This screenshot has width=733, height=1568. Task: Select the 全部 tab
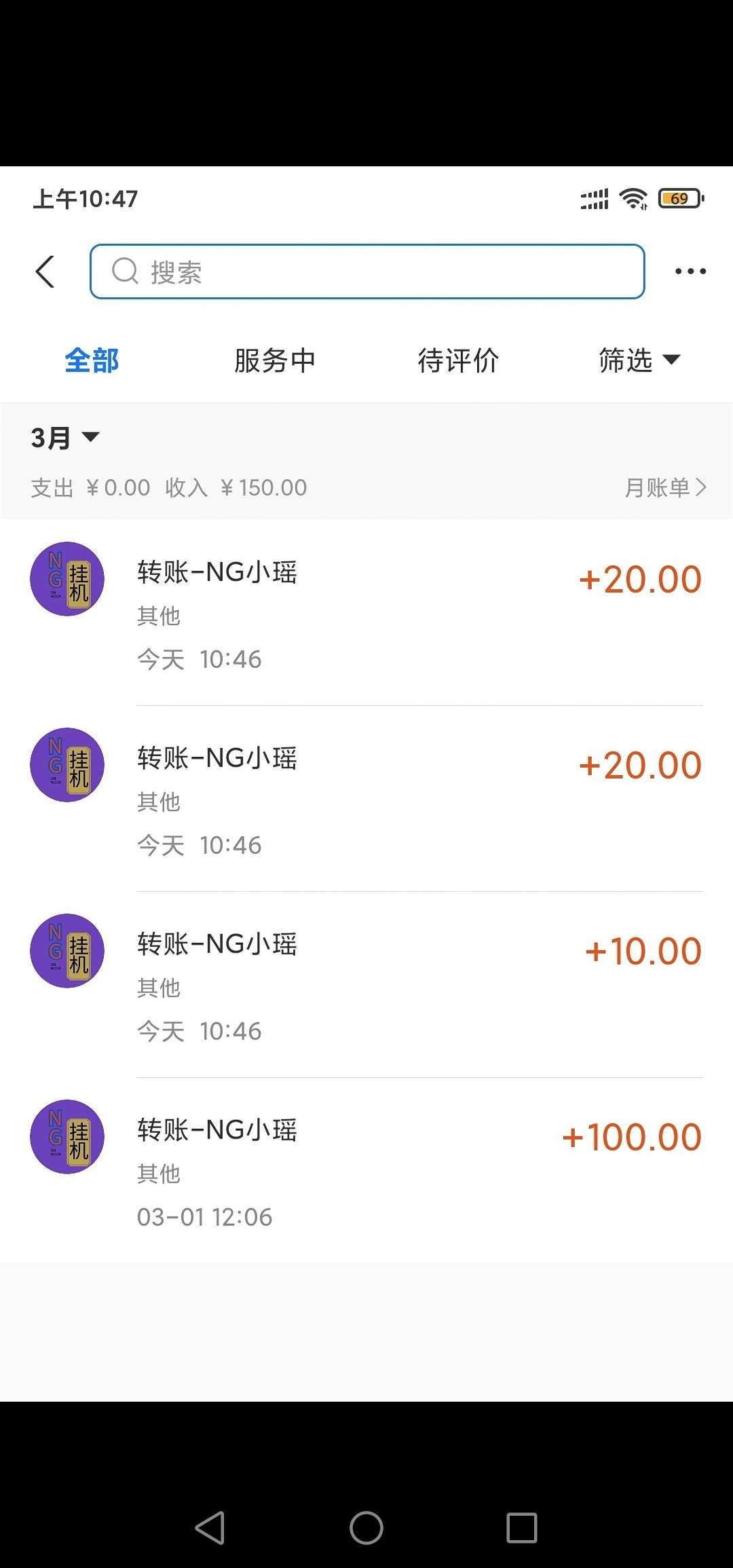pos(92,360)
